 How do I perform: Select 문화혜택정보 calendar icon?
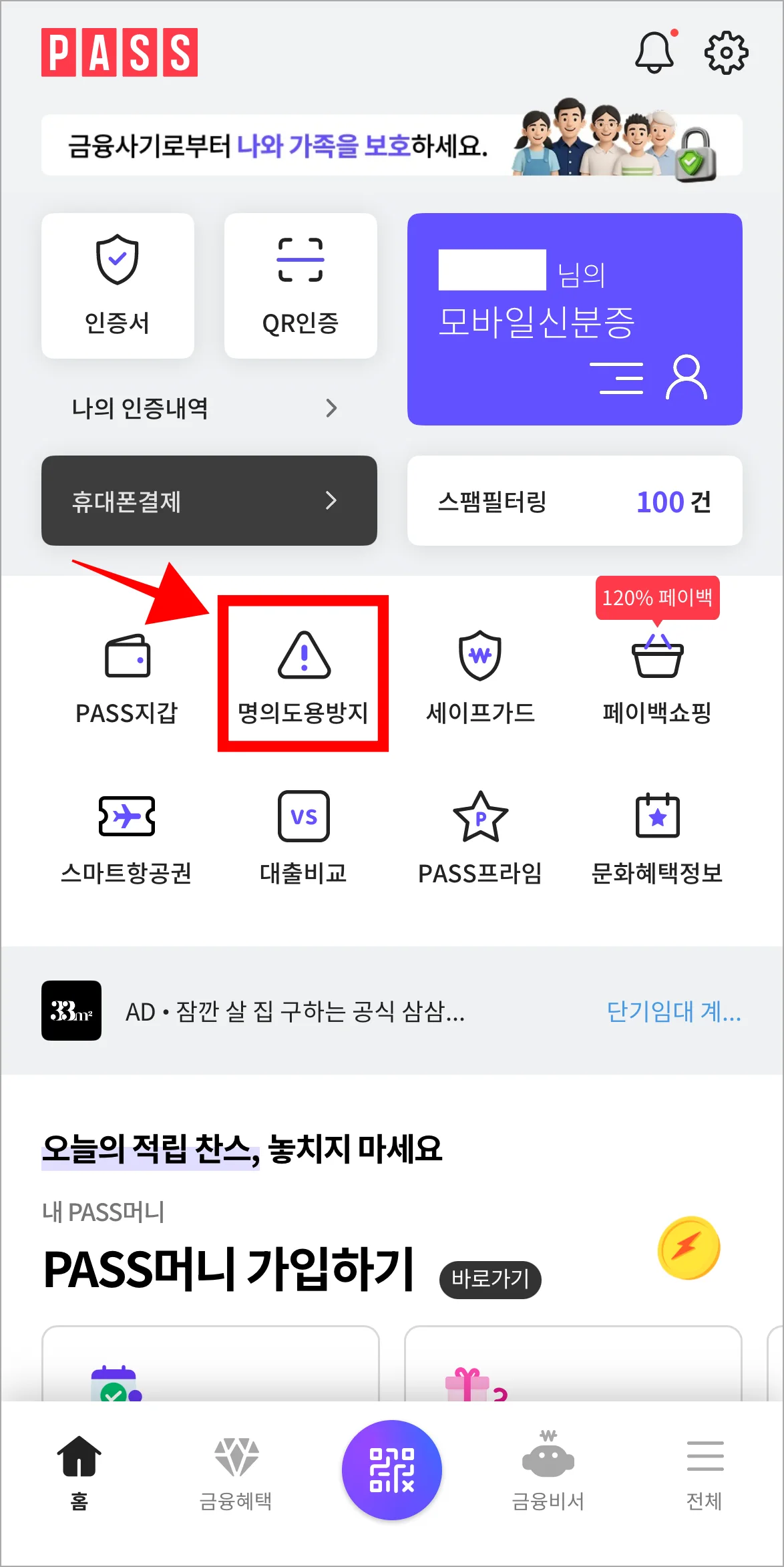(657, 834)
